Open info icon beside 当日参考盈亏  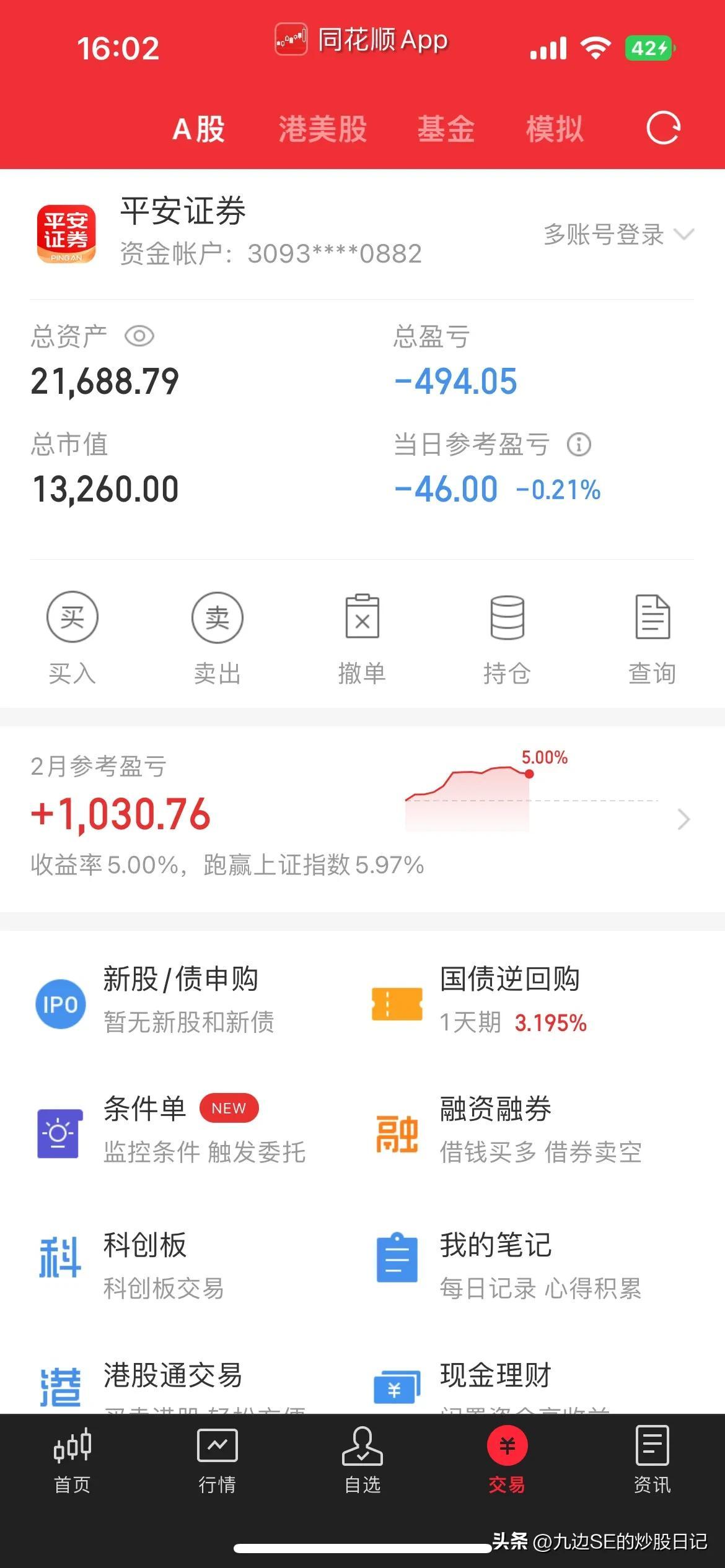pos(579,444)
